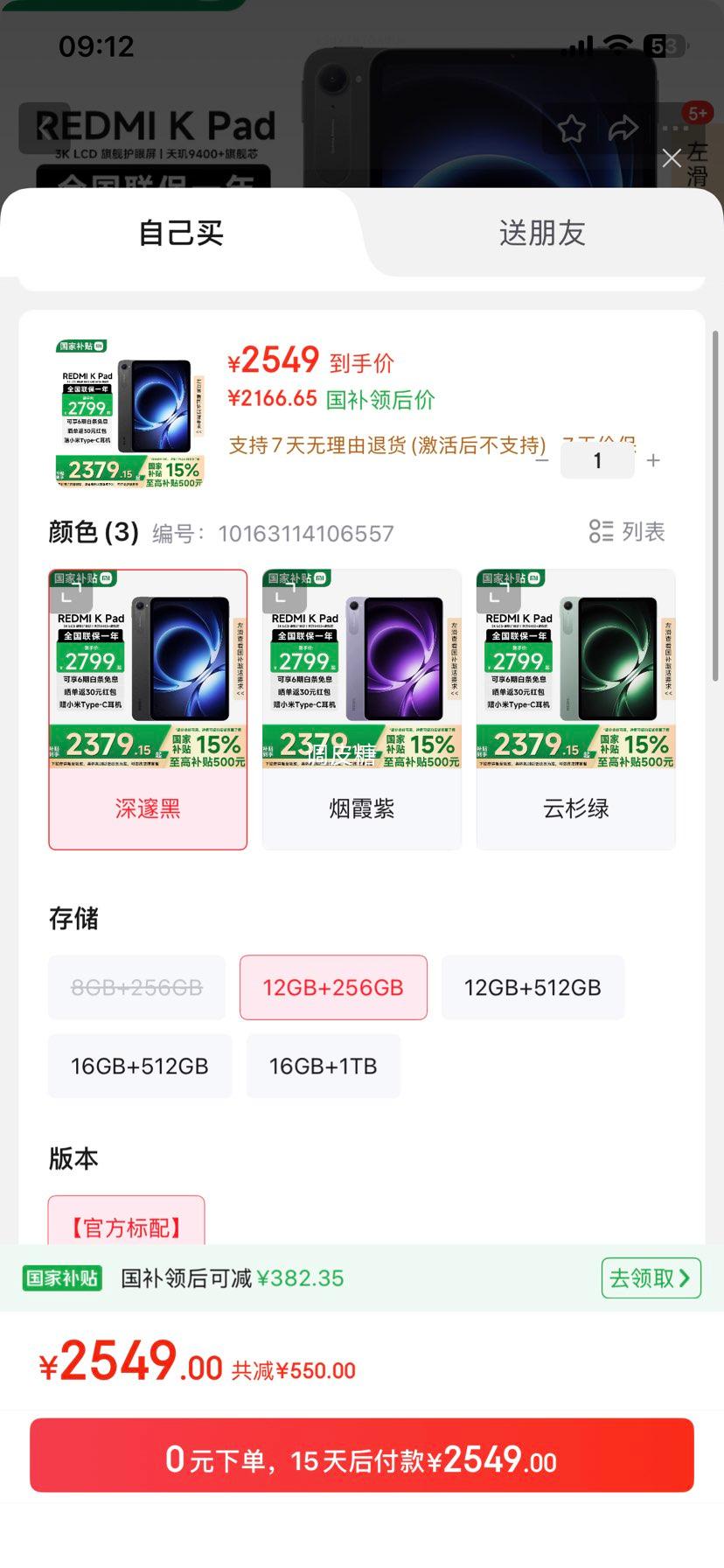The width and height of the screenshot is (724, 1568).
Task: Tap the quantity field showing 1
Action: coord(597,460)
